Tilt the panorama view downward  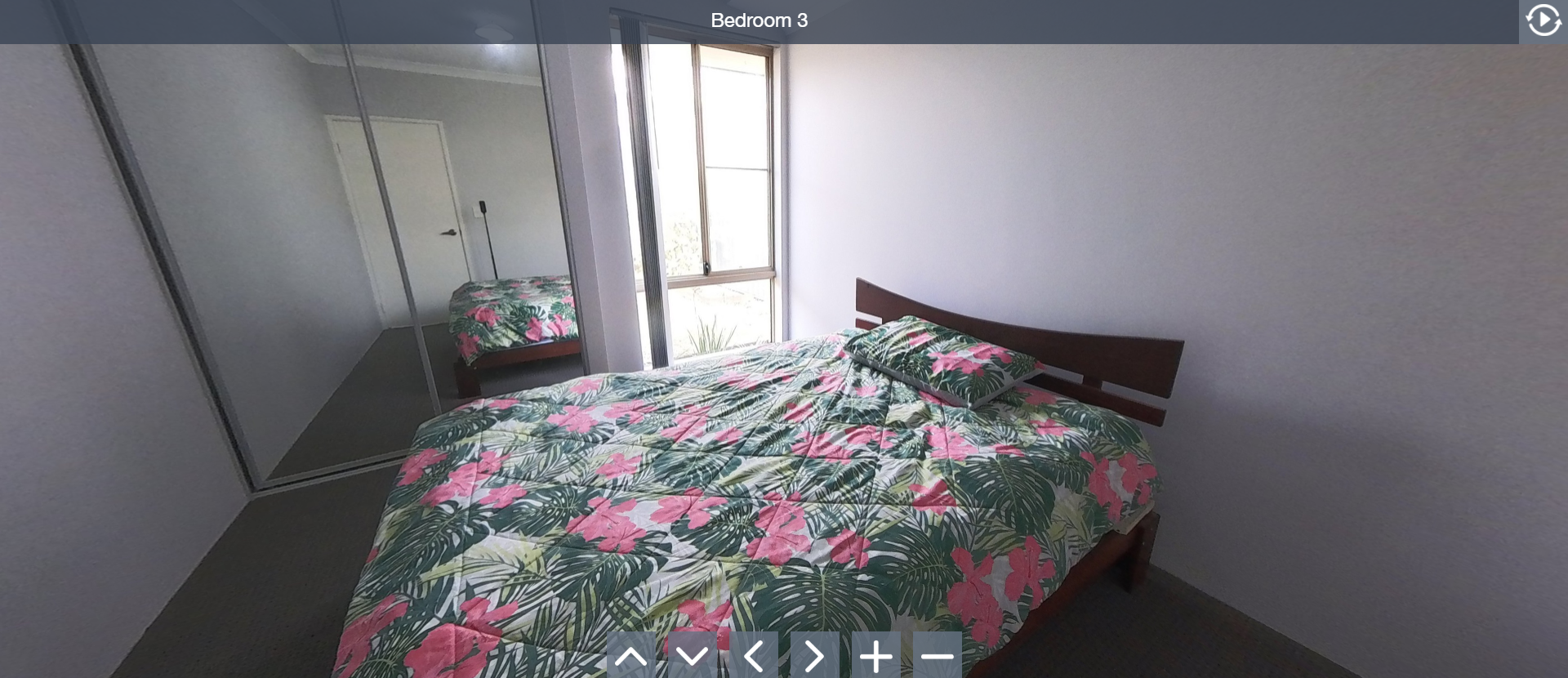pyautogui.click(x=693, y=655)
